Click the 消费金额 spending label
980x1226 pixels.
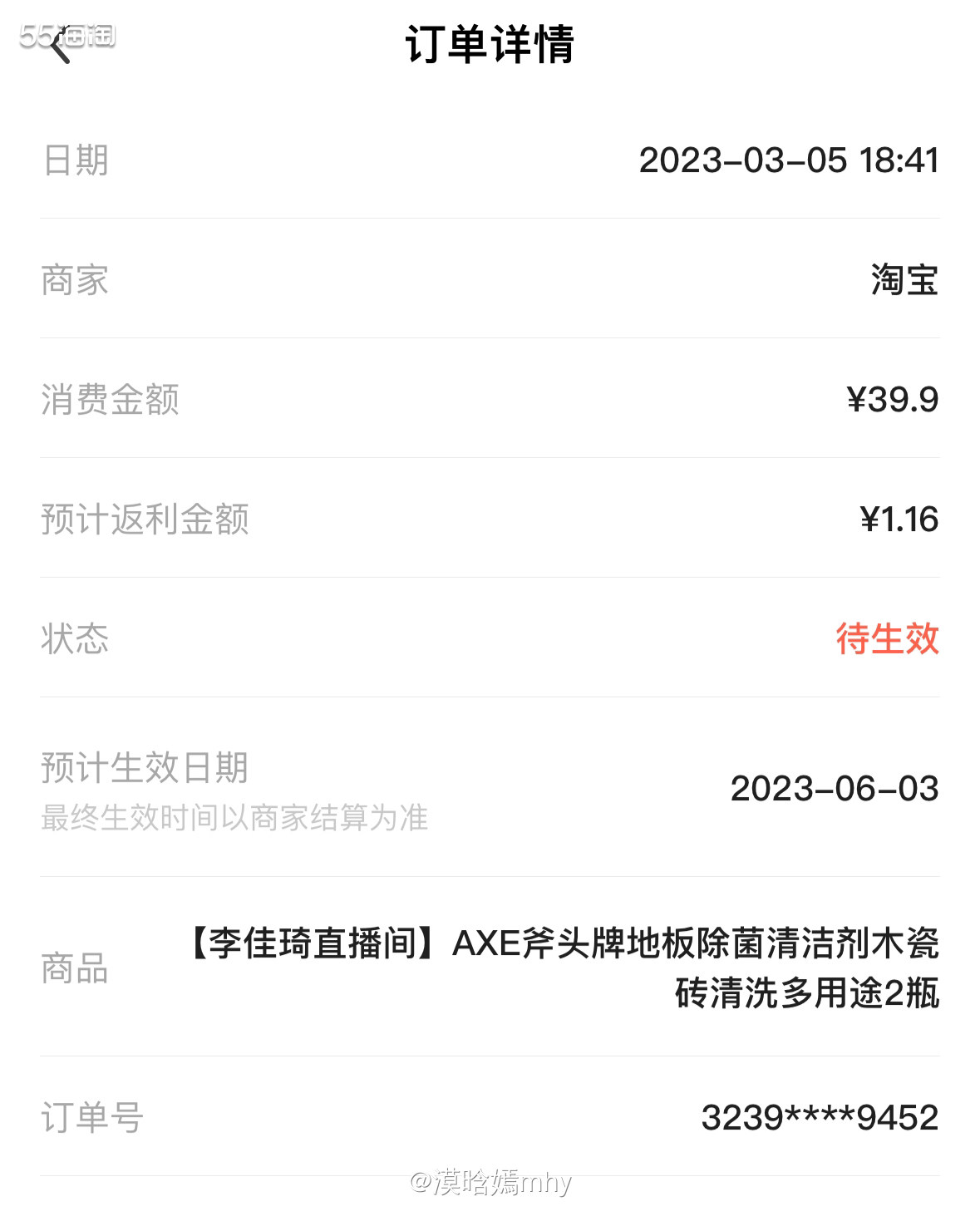pyautogui.click(x=109, y=401)
